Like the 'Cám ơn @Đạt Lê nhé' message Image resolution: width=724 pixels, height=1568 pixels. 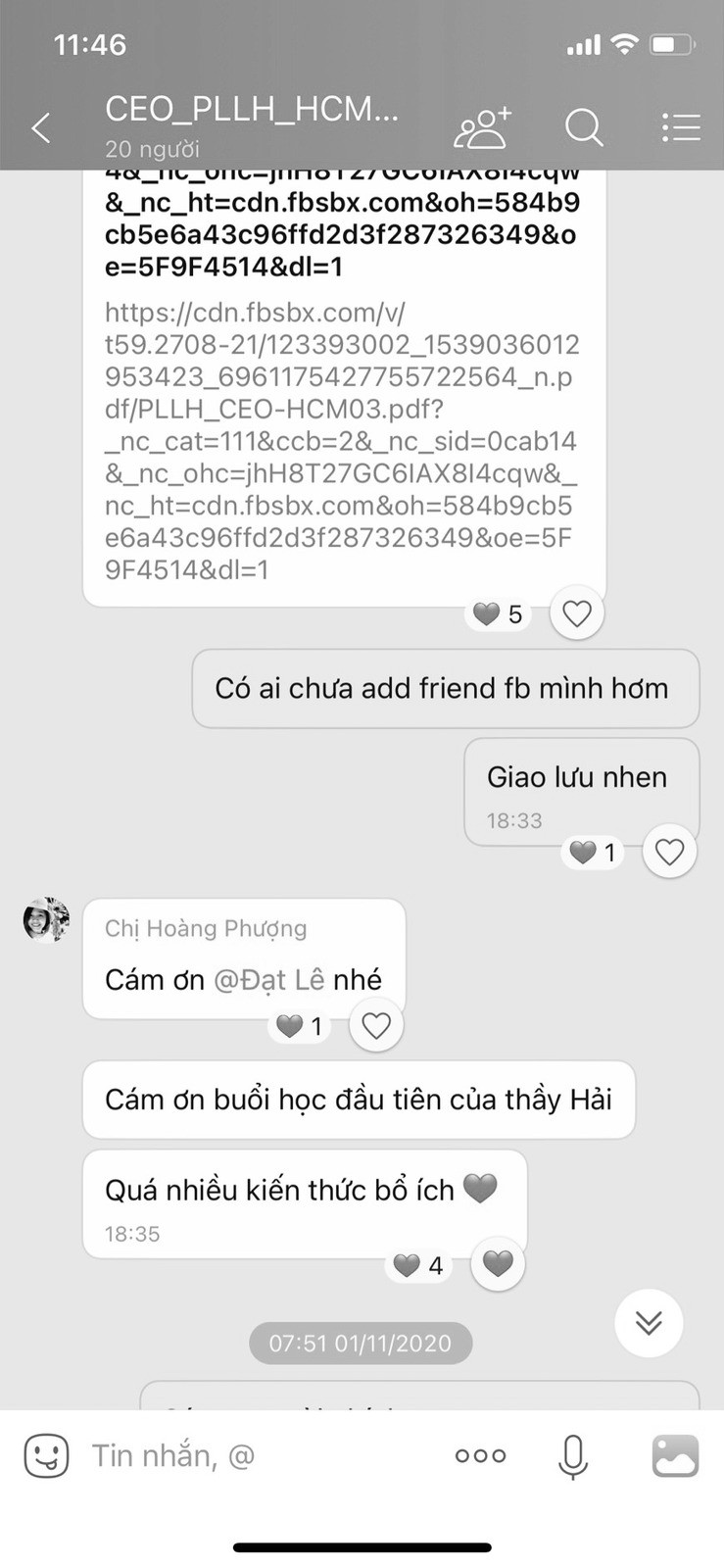pyautogui.click(x=376, y=1025)
